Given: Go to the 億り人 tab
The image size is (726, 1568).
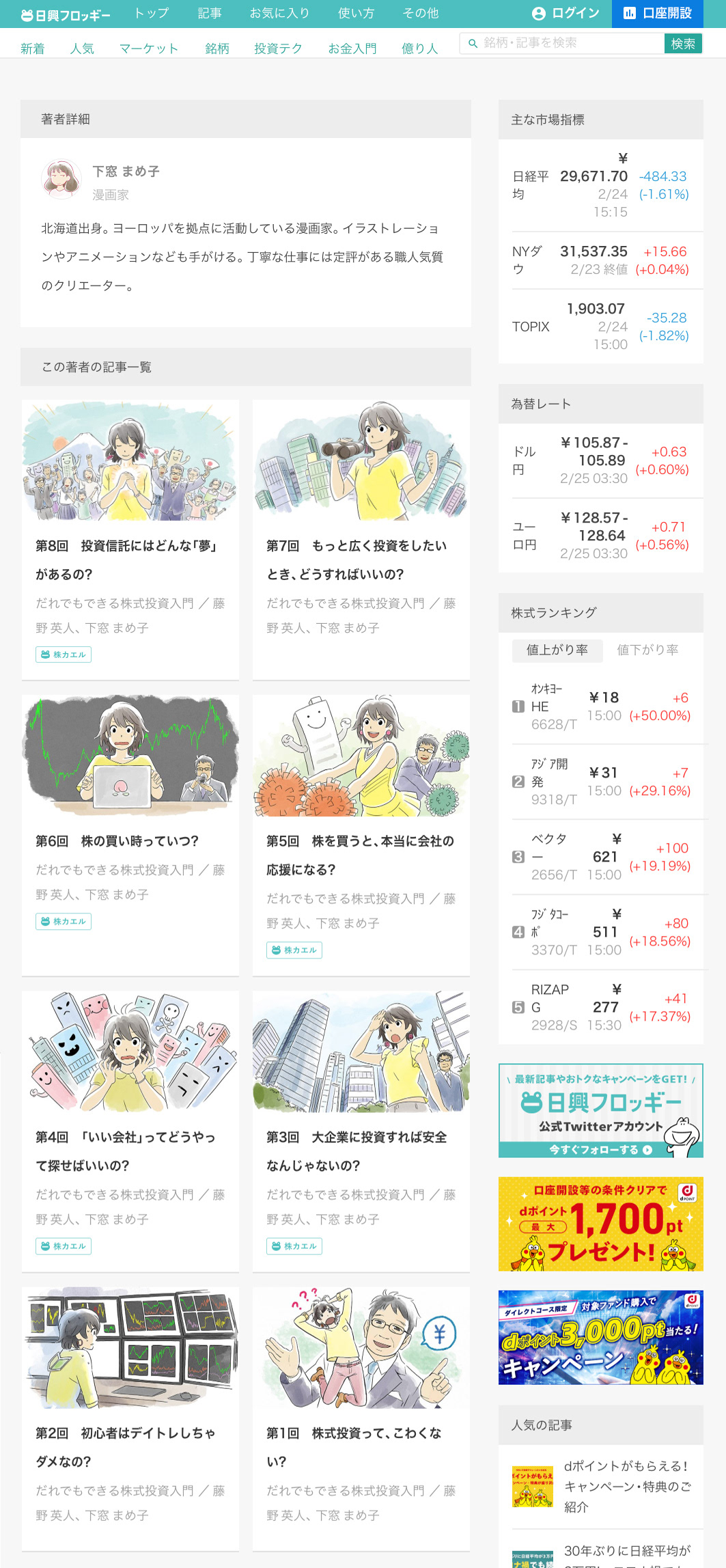Looking at the screenshot, I should tap(419, 49).
